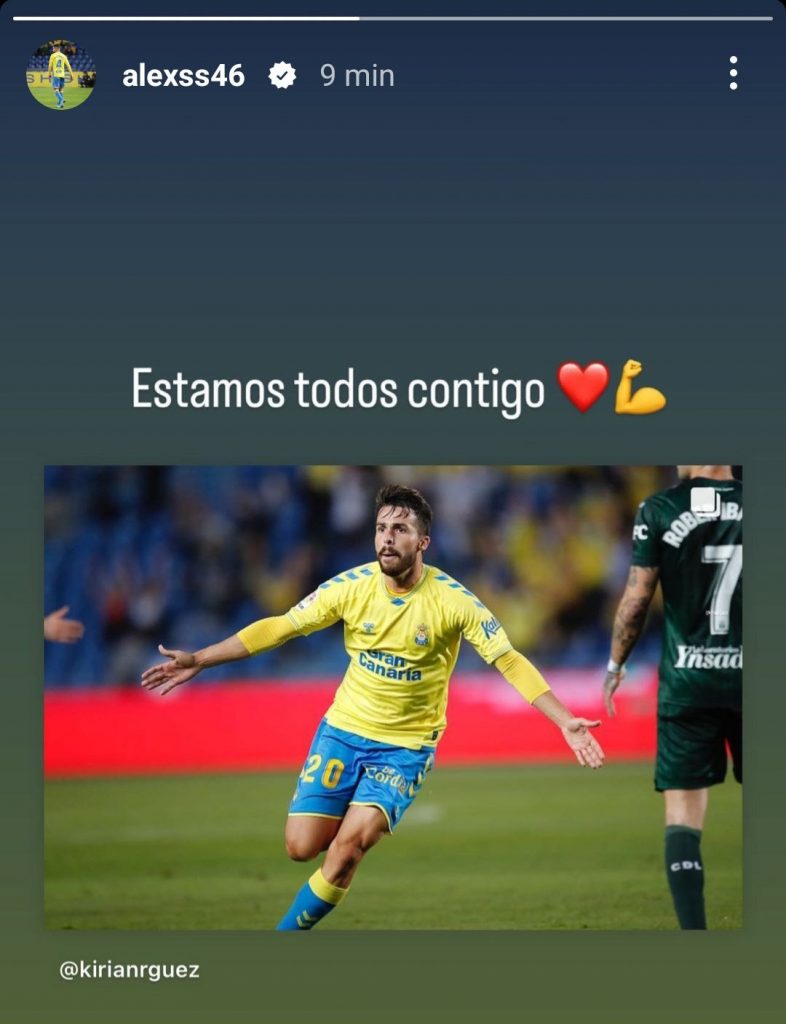Open the @kirianrguez mention
This screenshot has width=786, height=1024.
click(129, 970)
